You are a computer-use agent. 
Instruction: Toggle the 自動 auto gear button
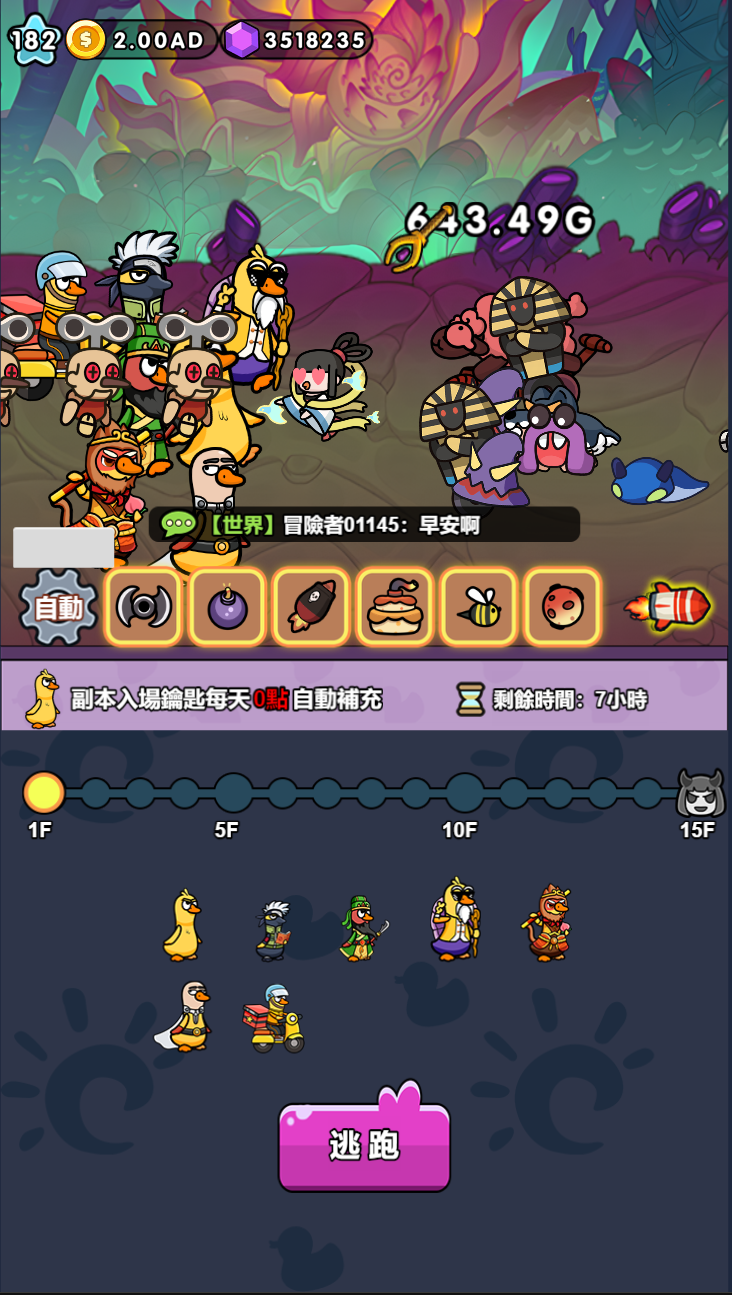(x=58, y=607)
